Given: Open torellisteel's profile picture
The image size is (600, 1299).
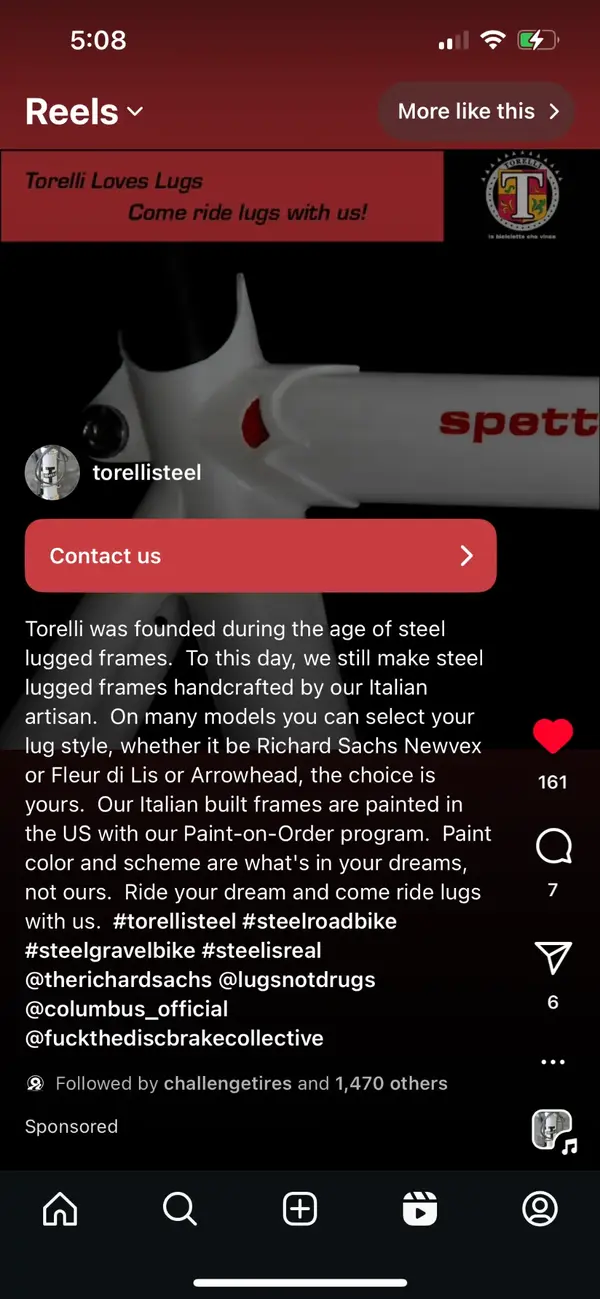Looking at the screenshot, I should click(x=52, y=472).
